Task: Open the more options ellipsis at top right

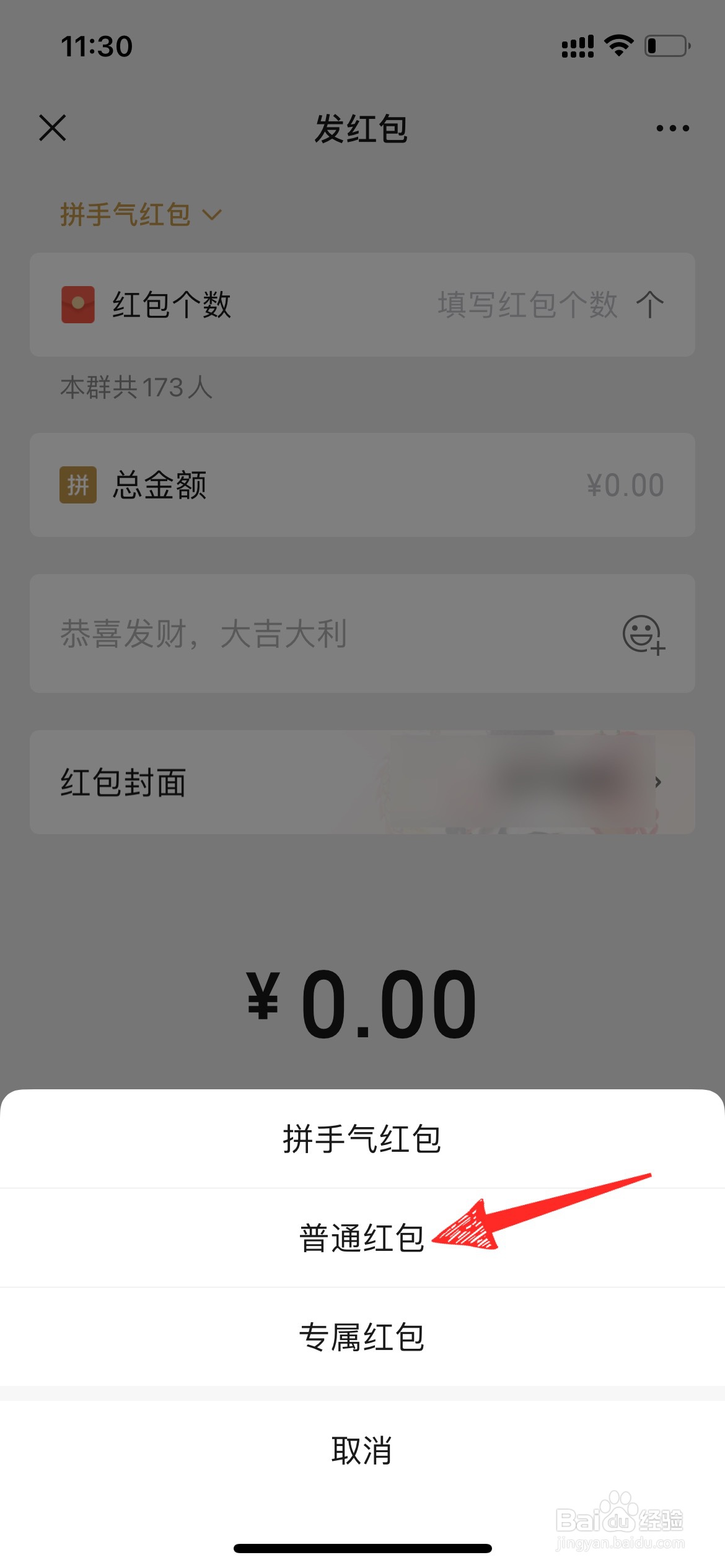Action: [x=672, y=128]
